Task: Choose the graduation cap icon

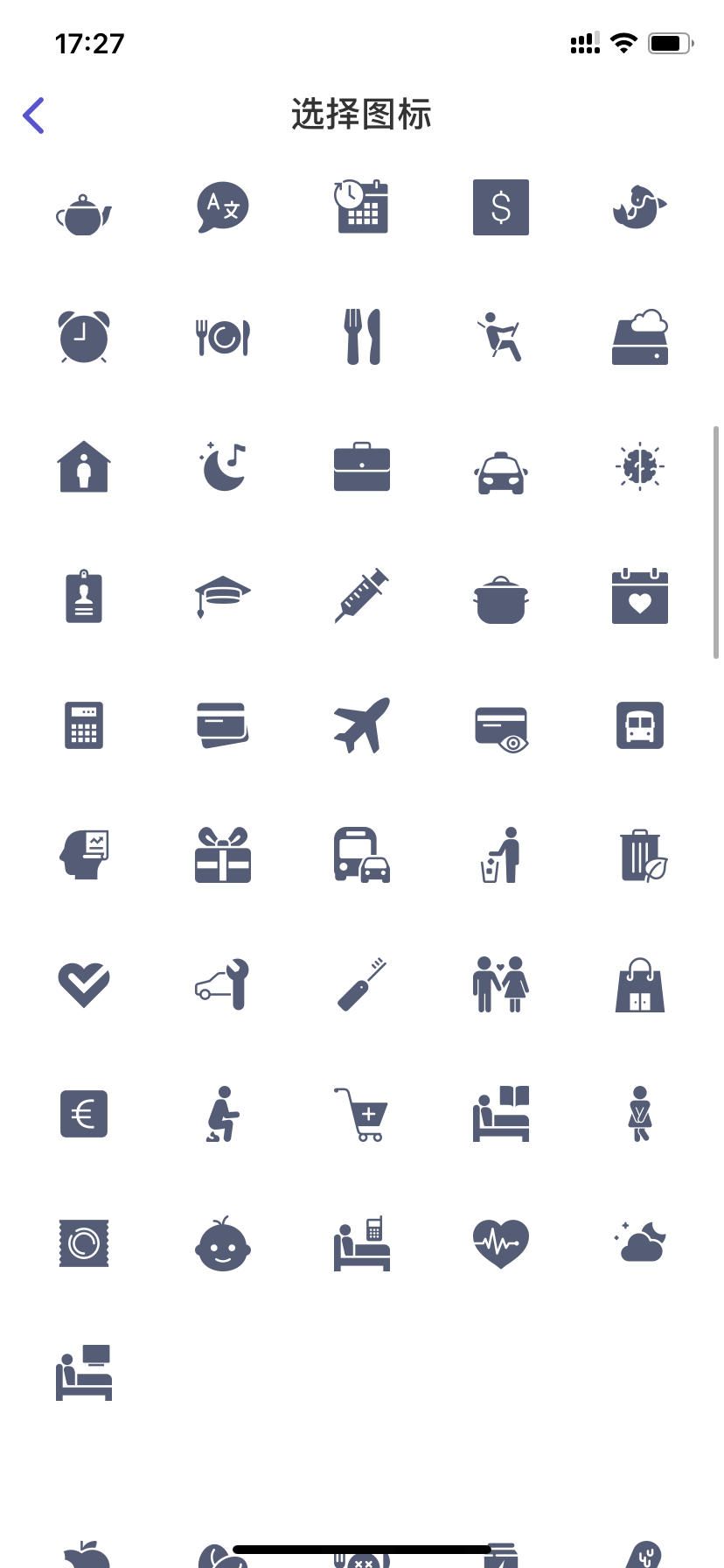Action: [223, 595]
